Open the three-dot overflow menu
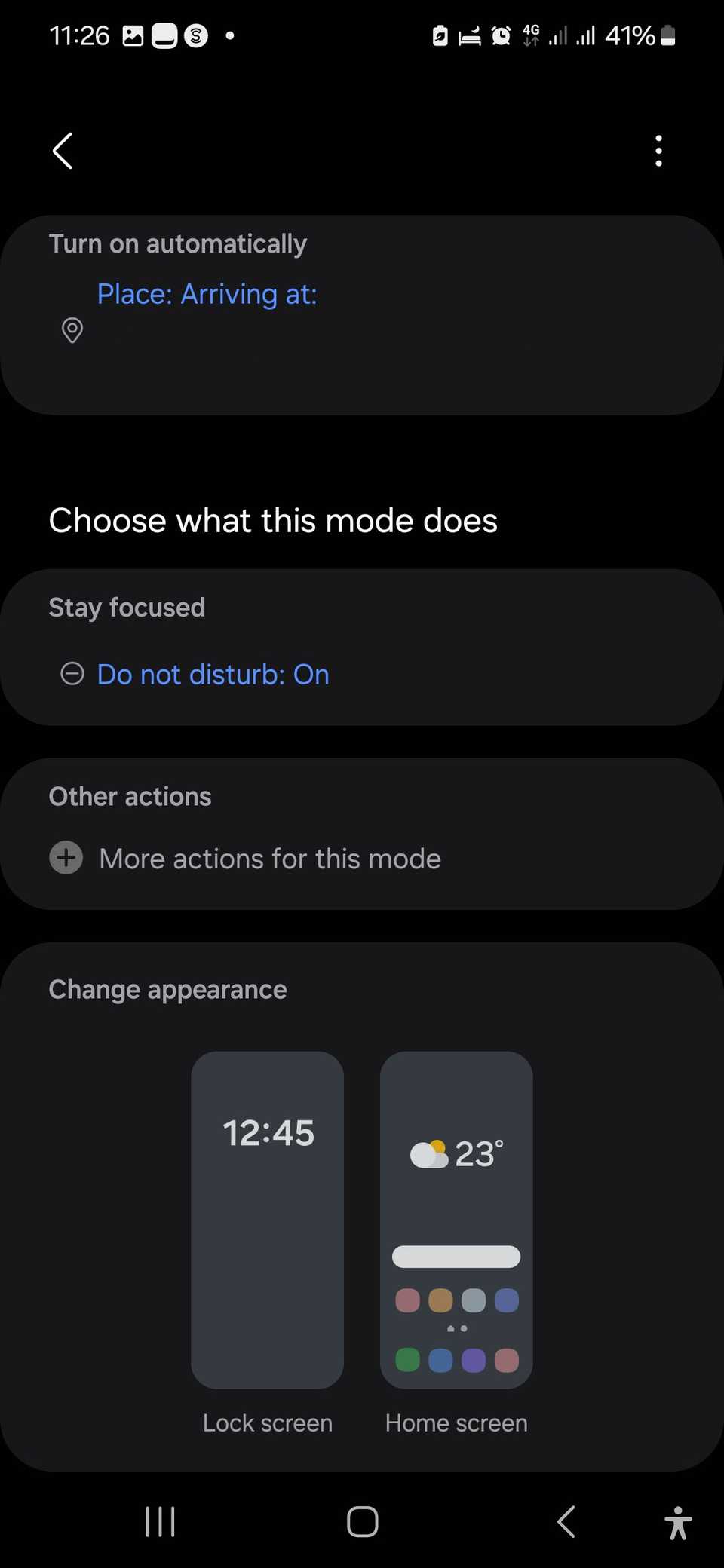The width and height of the screenshot is (724, 1568). click(658, 151)
